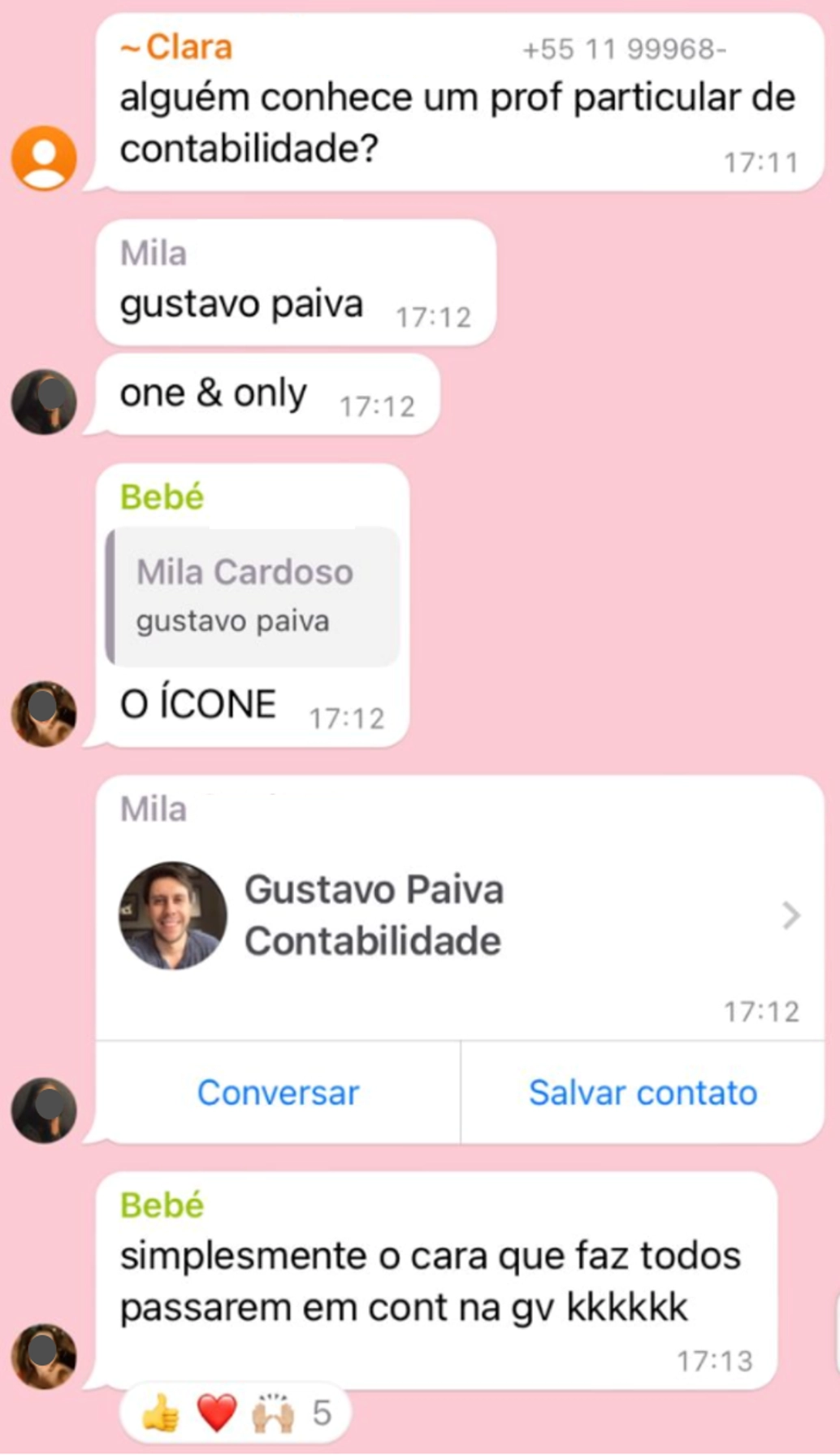Open Bebé's avatar beside O ÍCONE
The width and height of the screenshot is (840, 1455).
tap(44, 714)
